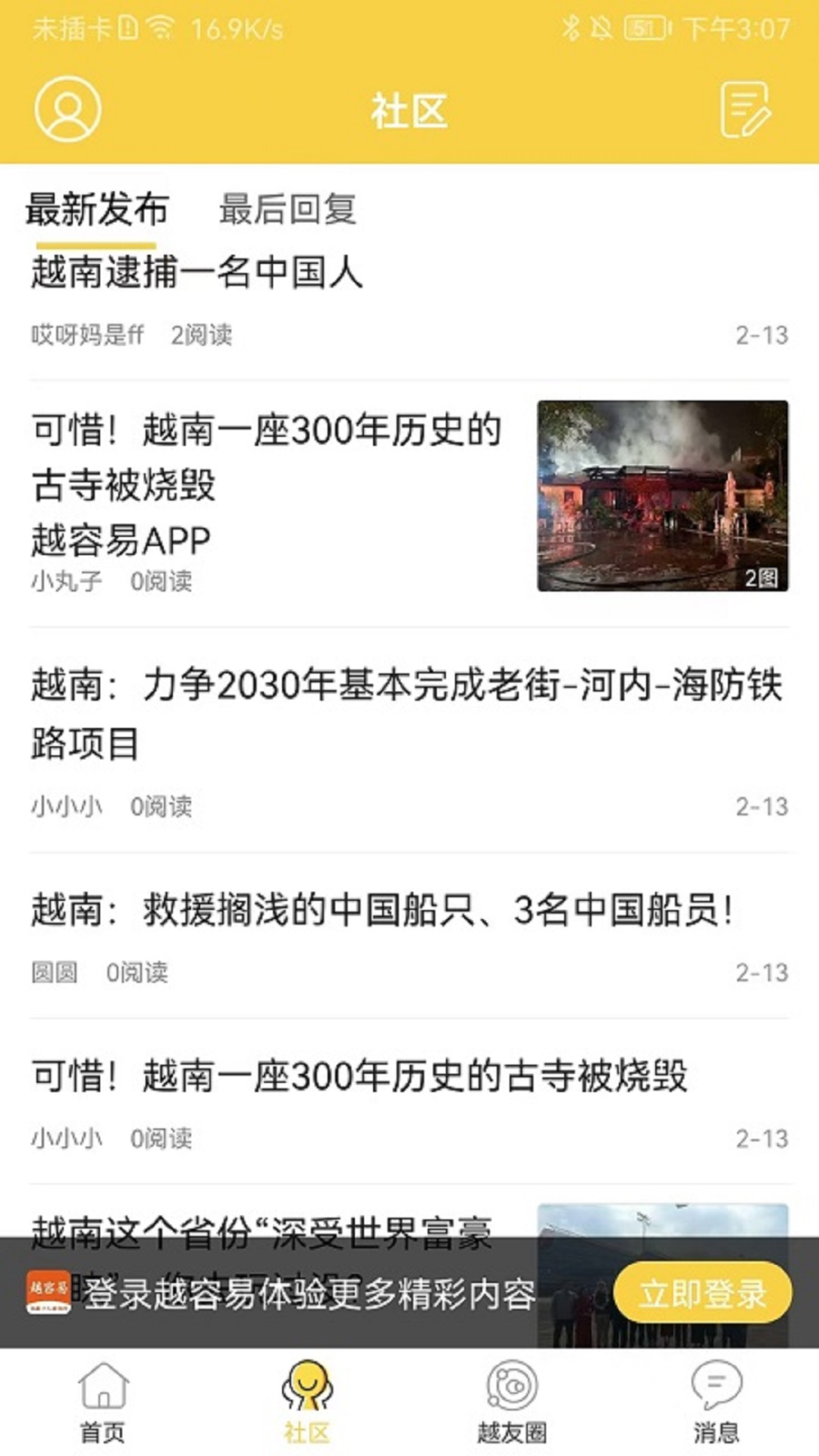Tap 立即登录 to log in
Viewport: 819px width, 1456px height.
[702, 1293]
